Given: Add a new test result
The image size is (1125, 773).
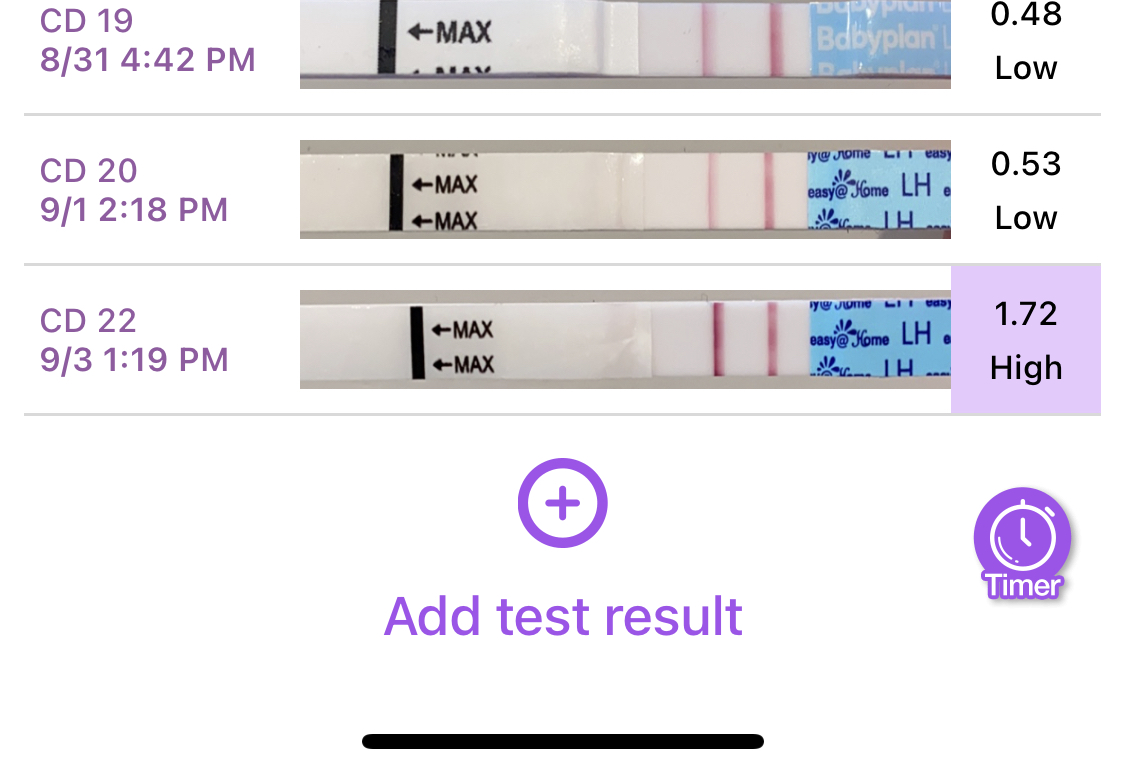Looking at the screenshot, I should point(562,504).
